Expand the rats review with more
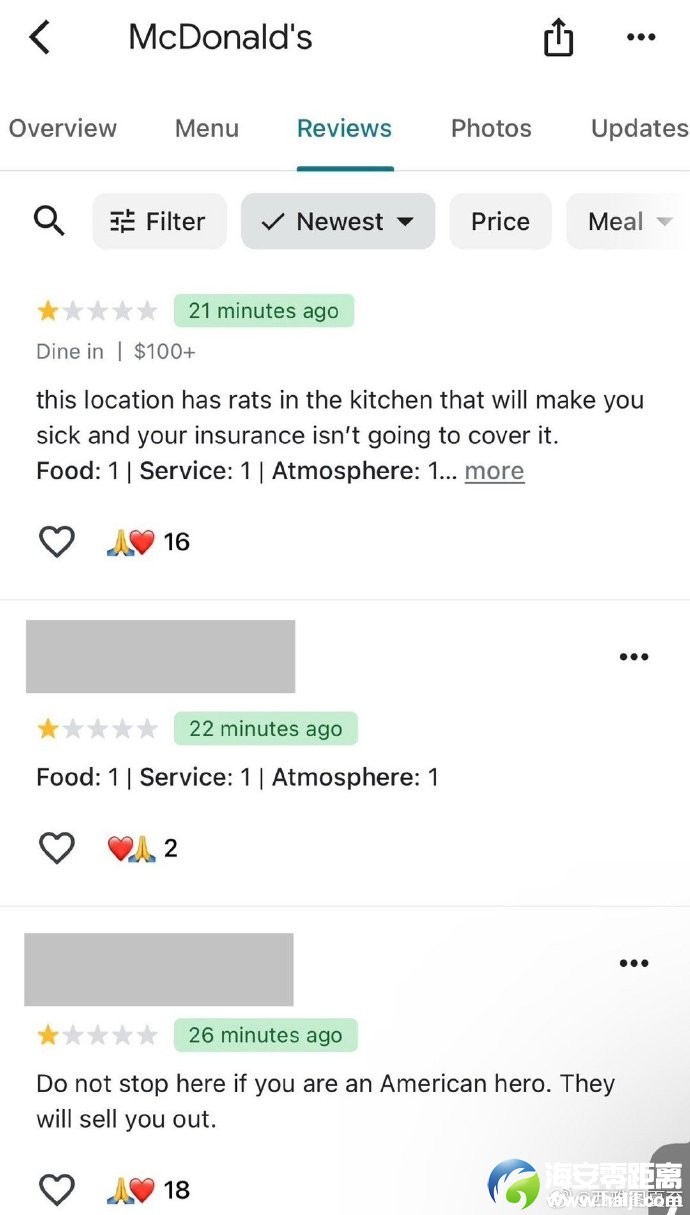This screenshot has width=690, height=1215. tap(494, 471)
